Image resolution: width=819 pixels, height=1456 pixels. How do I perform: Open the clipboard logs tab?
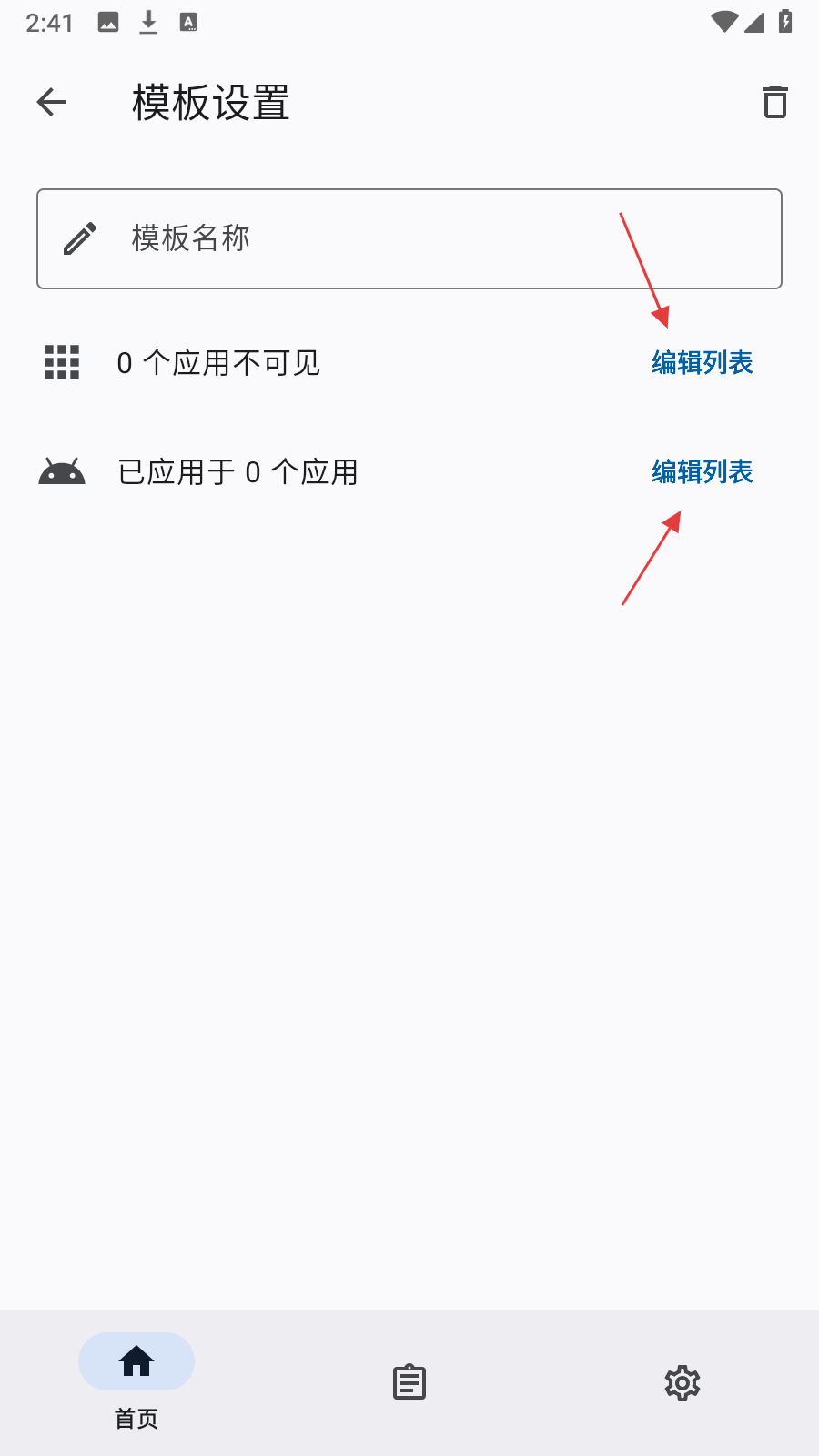coord(409,1382)
